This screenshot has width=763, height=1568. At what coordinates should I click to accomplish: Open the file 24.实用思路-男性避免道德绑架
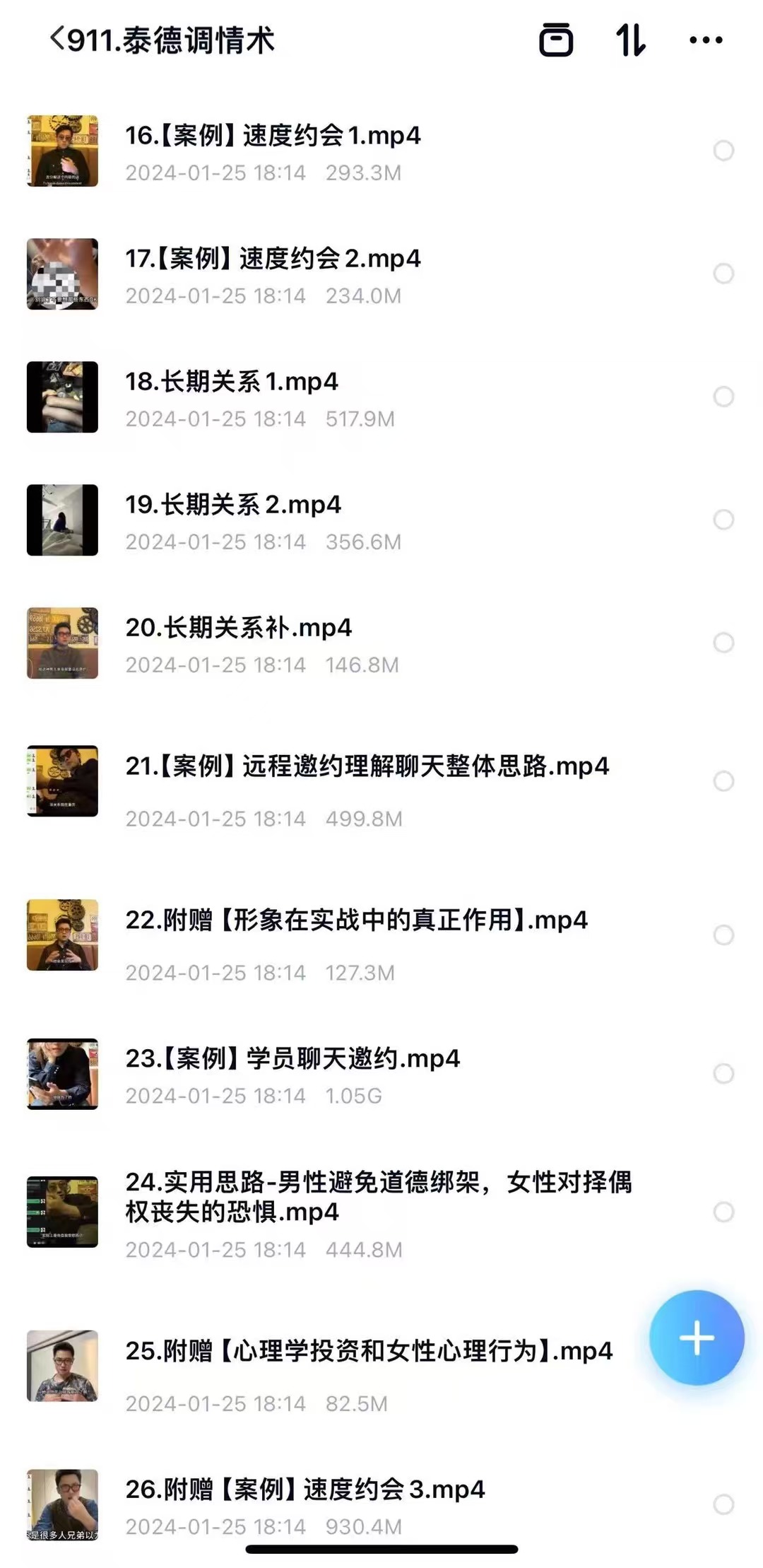378,1196
